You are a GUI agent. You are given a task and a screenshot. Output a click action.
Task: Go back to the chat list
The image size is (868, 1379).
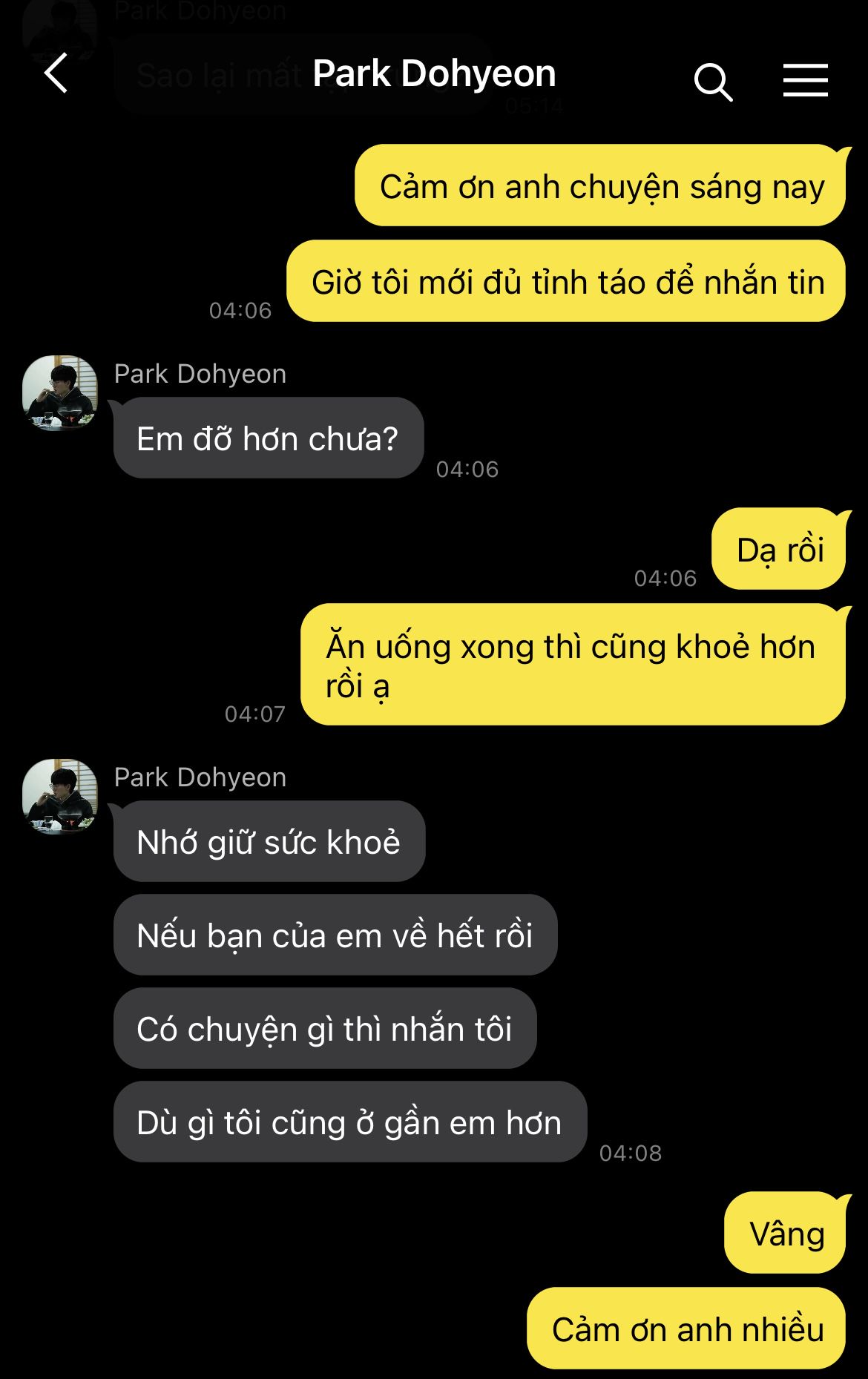[56, 73]
